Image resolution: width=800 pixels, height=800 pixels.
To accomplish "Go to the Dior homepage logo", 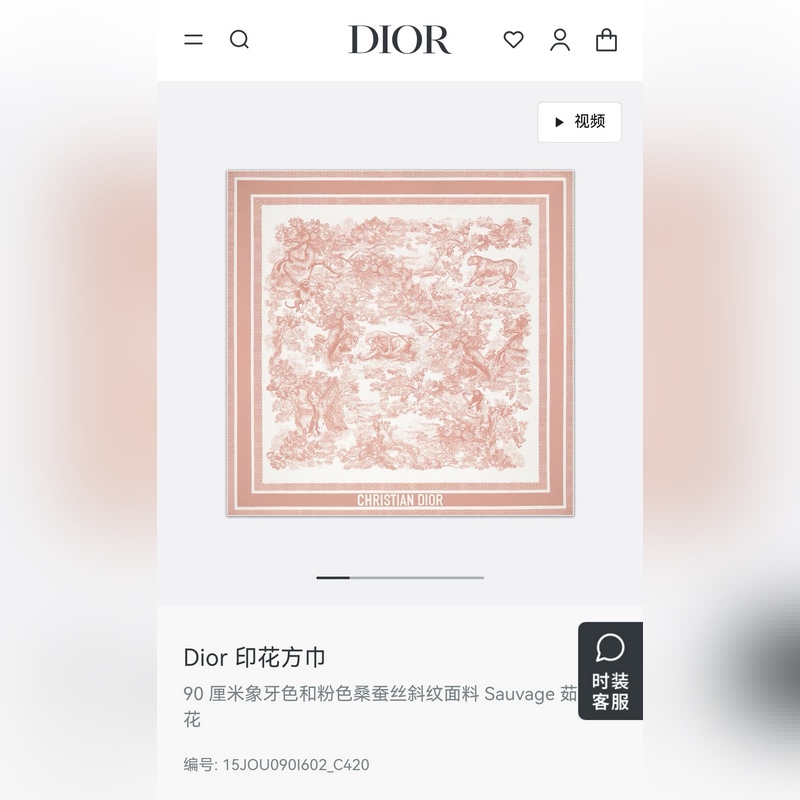I will (399, 40).
